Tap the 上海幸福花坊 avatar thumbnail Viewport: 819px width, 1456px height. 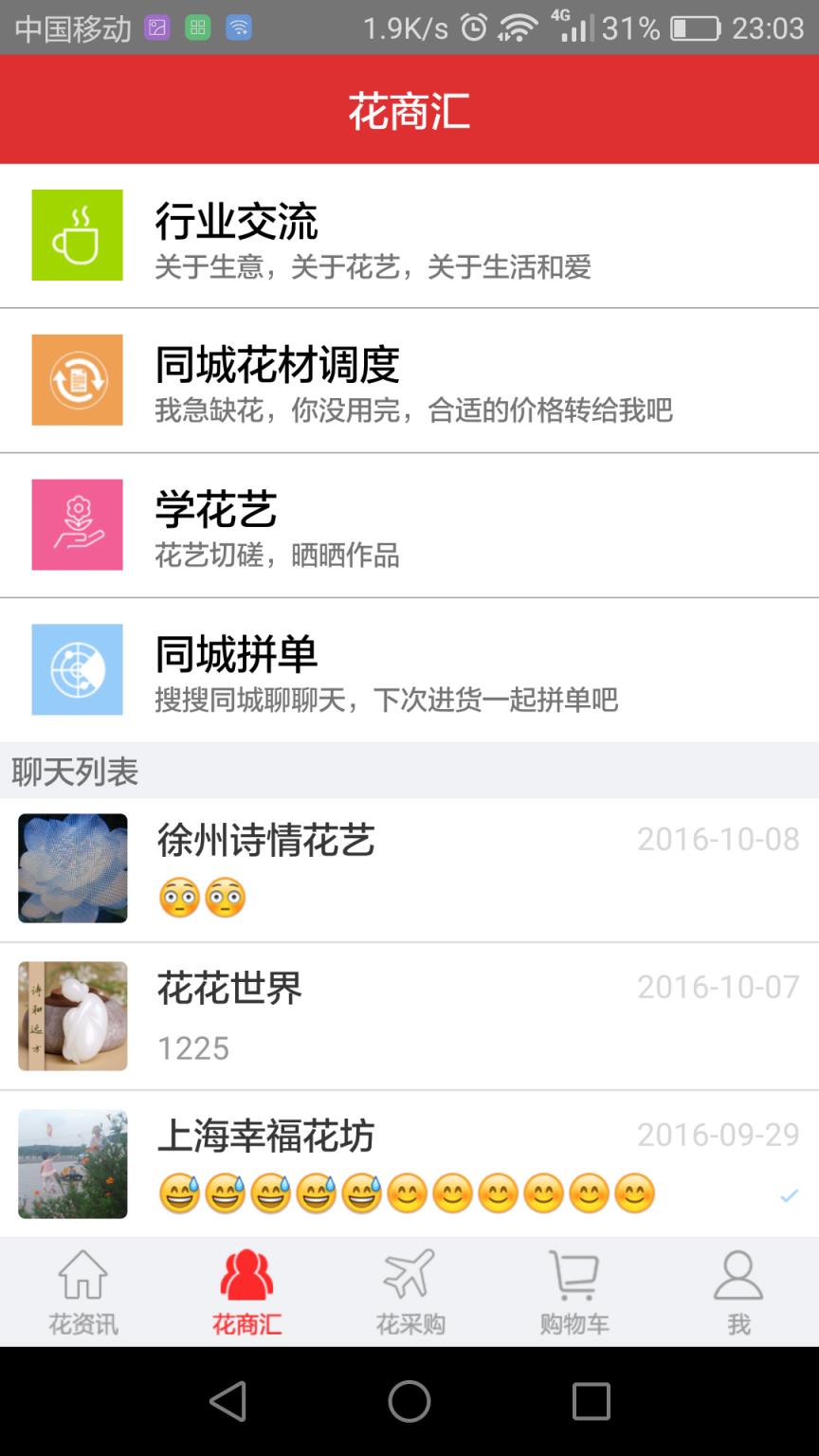click(72, 1164)
